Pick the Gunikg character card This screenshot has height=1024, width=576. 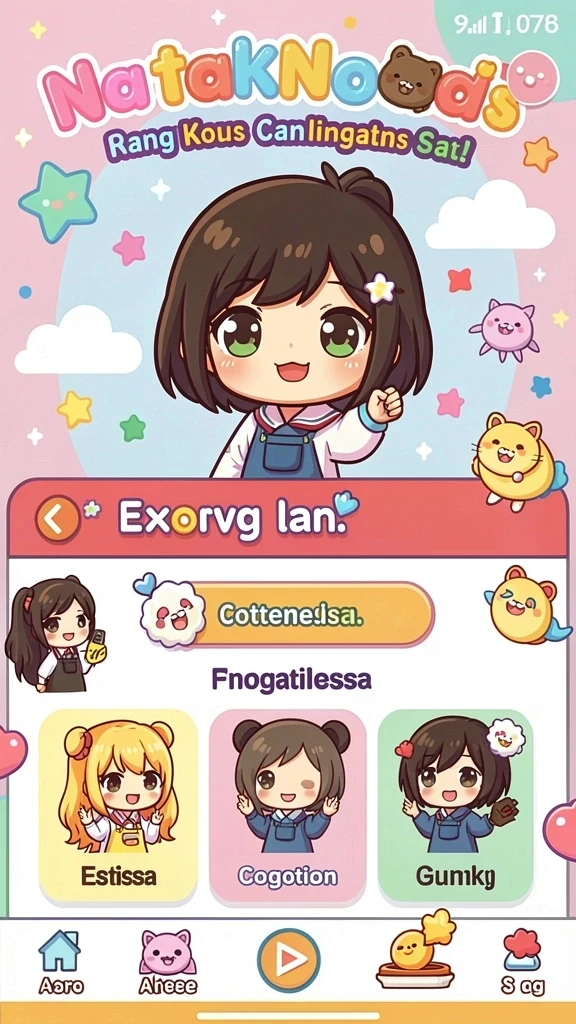coord(456,803)
